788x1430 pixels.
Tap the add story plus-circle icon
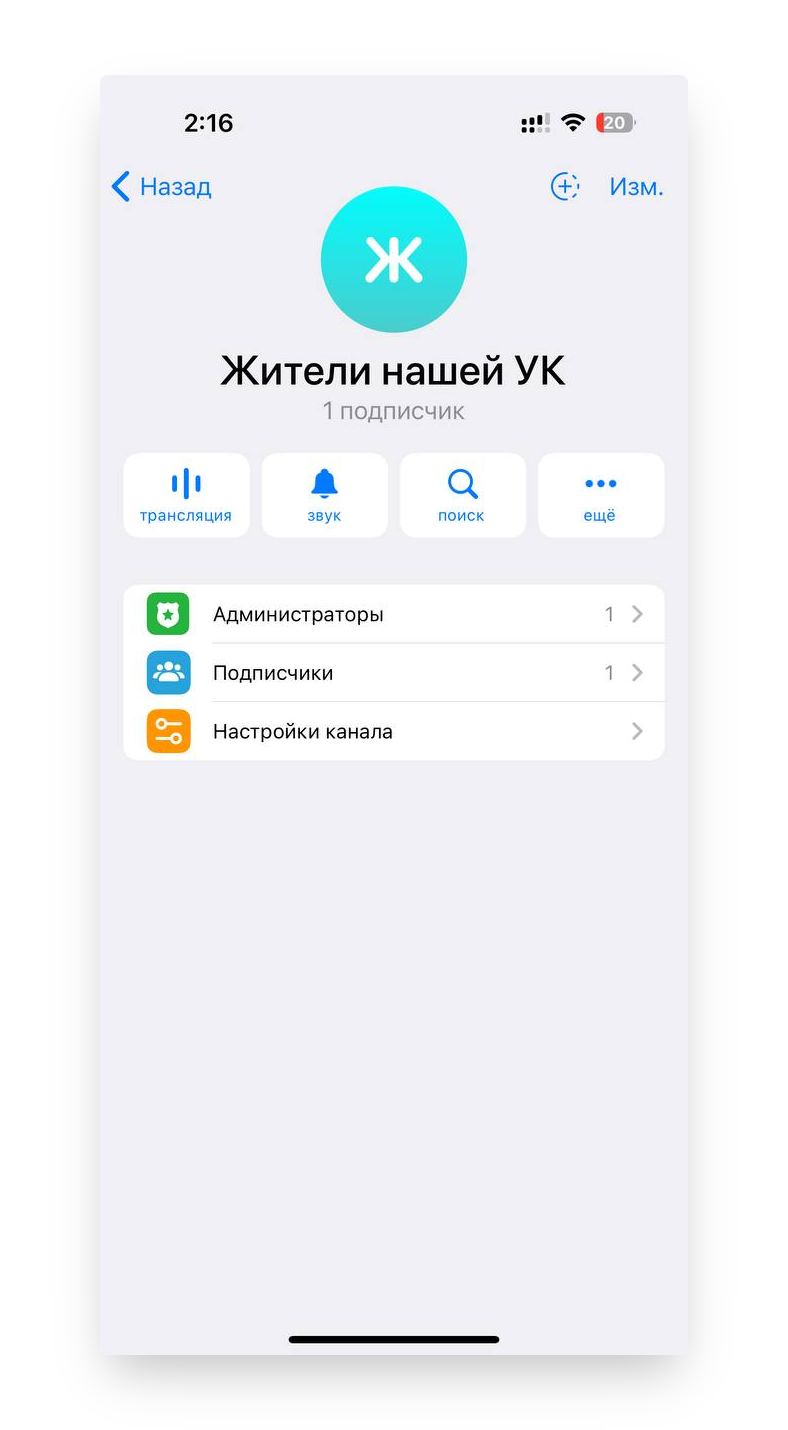[565, 186]
